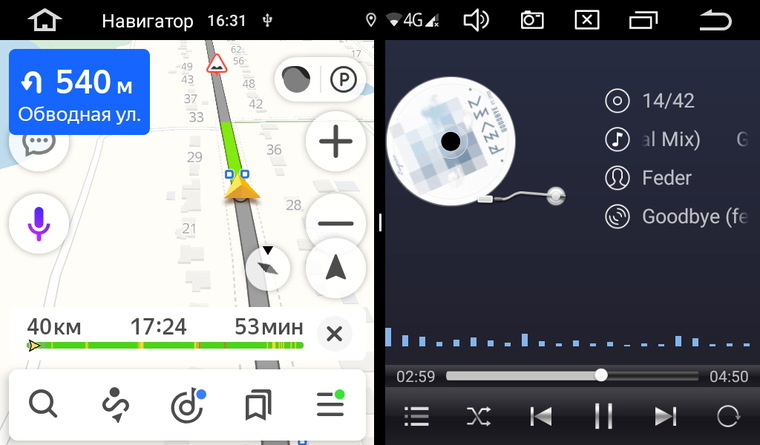Open road events chat bubble
760x445 pixels.
[x=39, y=143]
